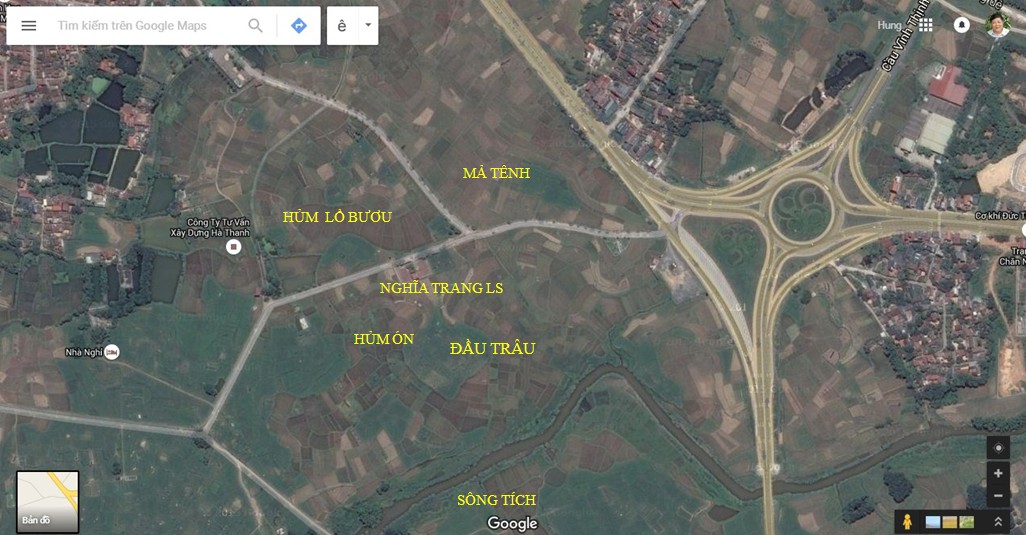Open the account profile picture
The width and height of the screenshot is (1026, 535).
tap(998, 25)
